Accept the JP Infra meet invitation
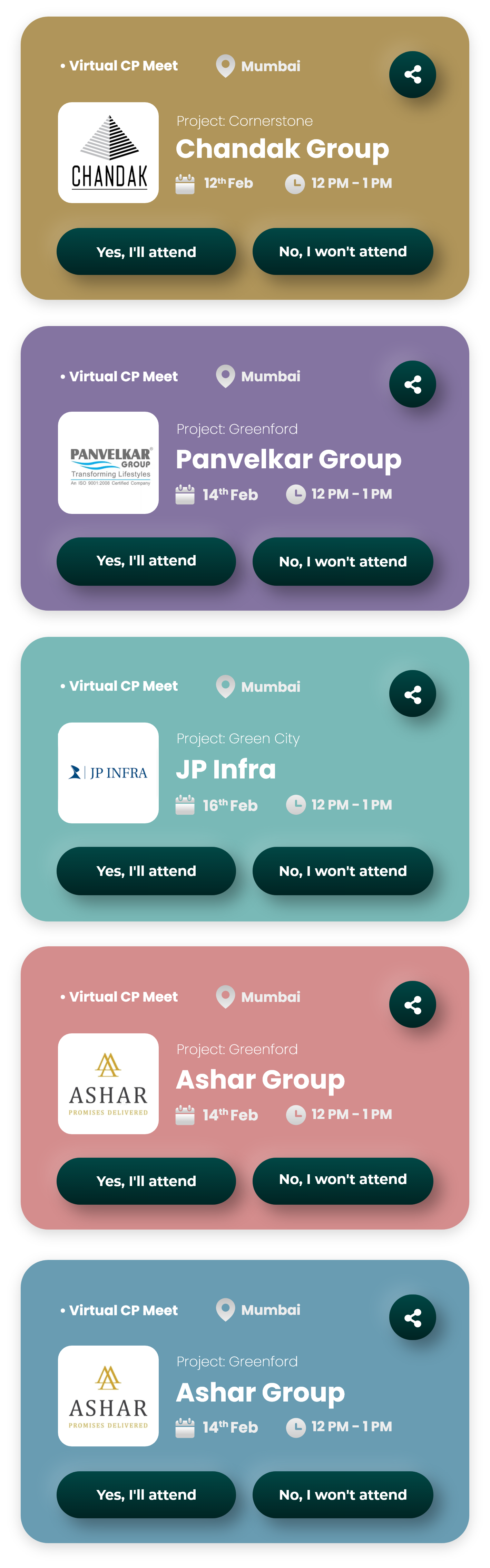490x1568 pixels. 146,870
